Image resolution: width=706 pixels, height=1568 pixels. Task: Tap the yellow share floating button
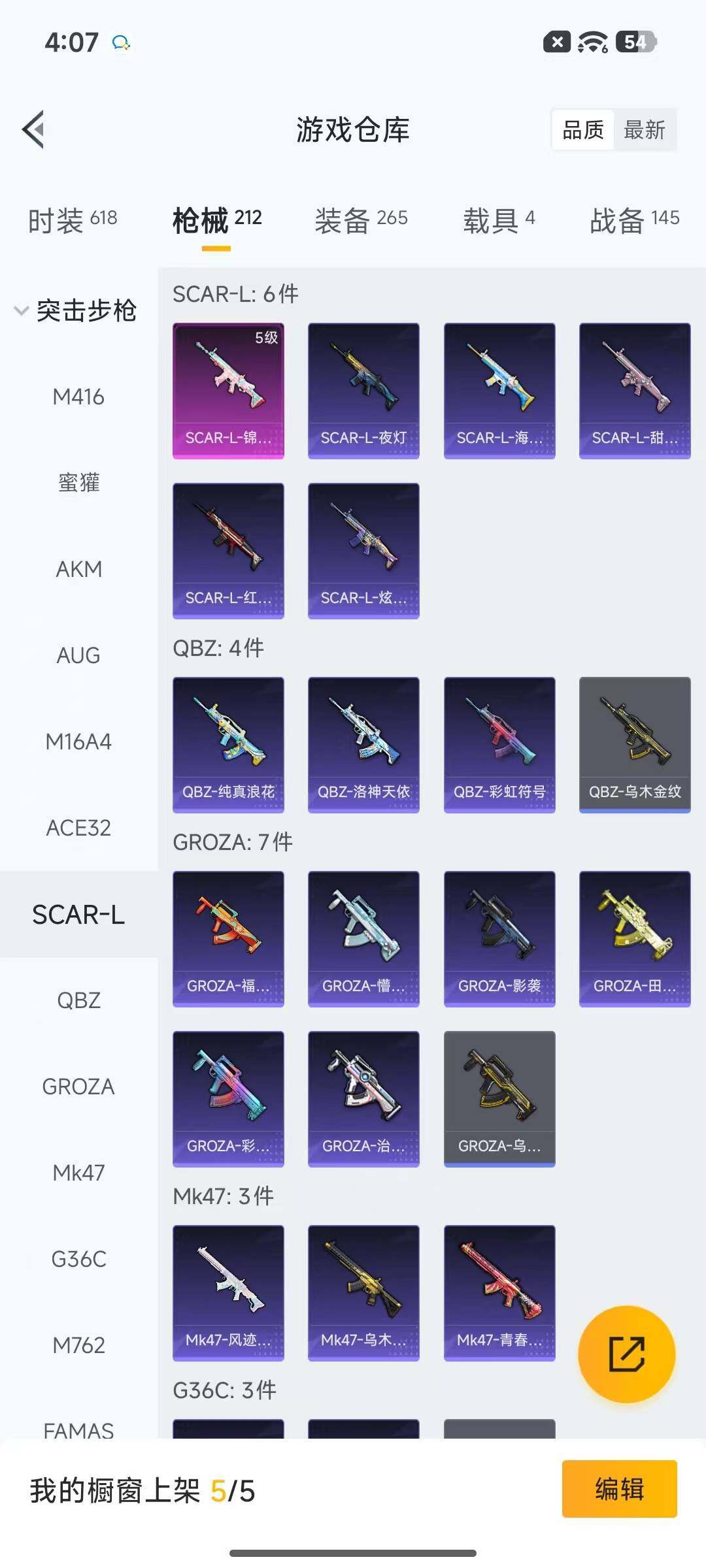coord(626,1354)
